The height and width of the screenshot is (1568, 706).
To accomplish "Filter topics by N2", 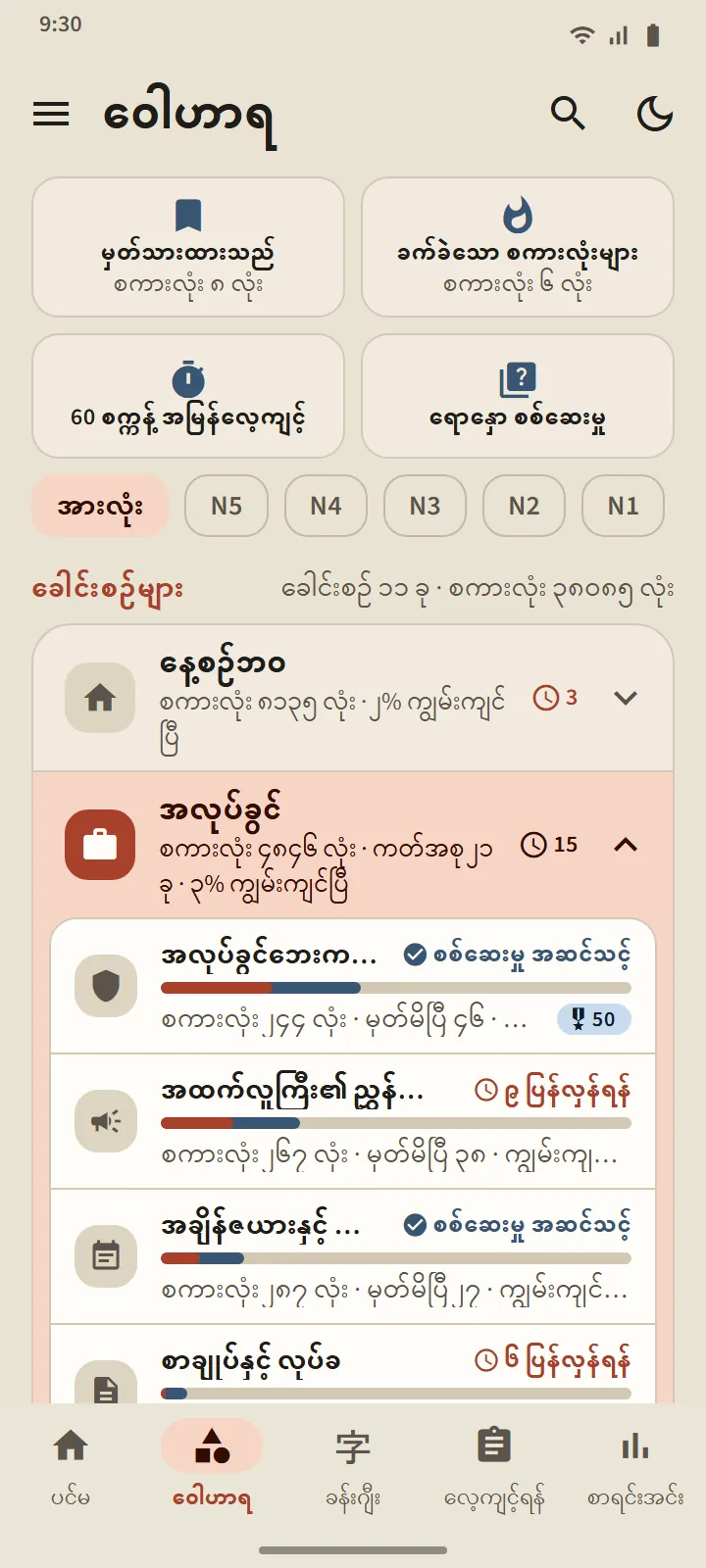I will point(524,506).
